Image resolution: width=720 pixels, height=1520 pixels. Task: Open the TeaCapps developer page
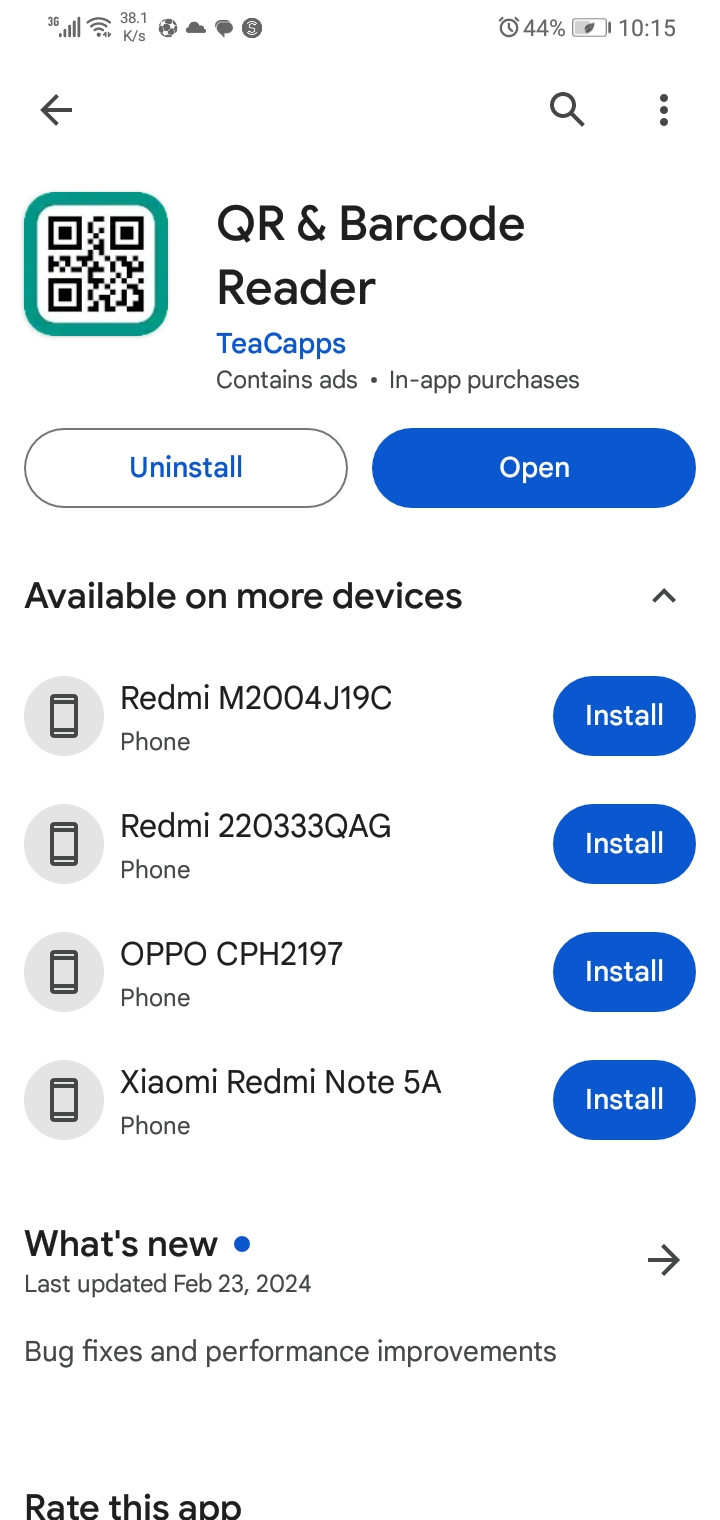(x=281, y=344)
